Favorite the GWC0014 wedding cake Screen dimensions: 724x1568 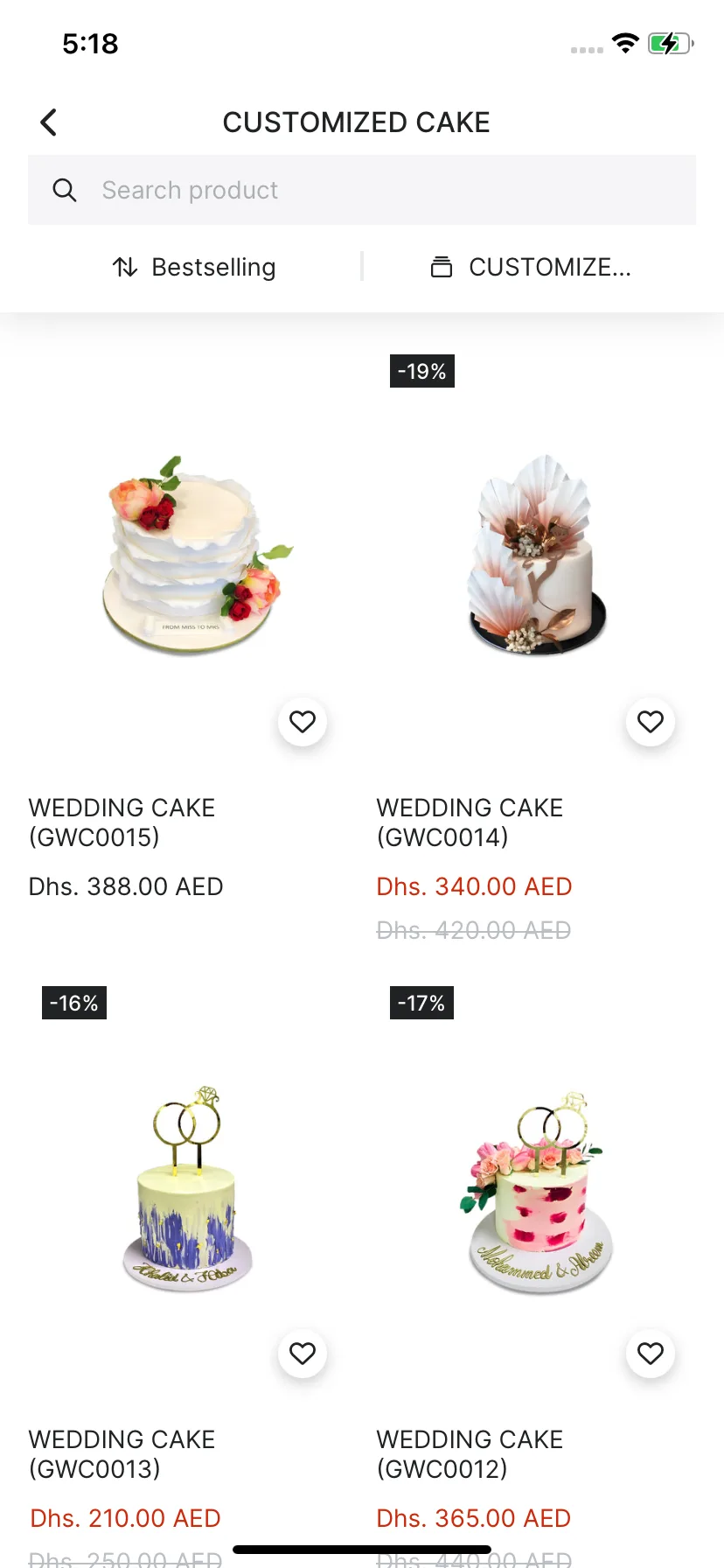651,722
